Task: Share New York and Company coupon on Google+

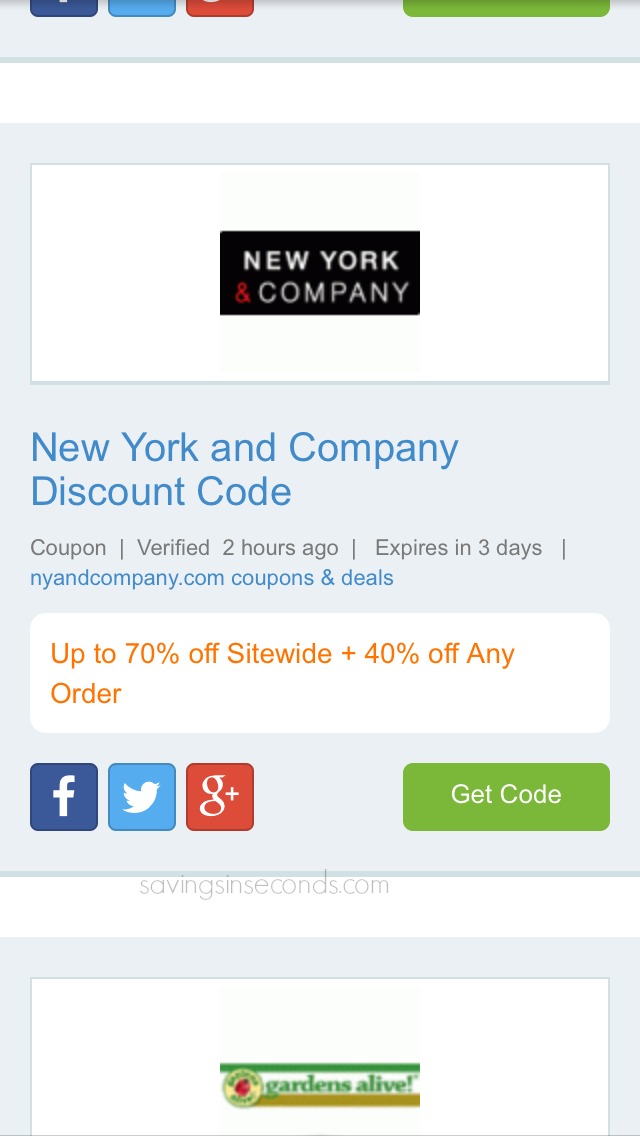Action: [220, 796]
